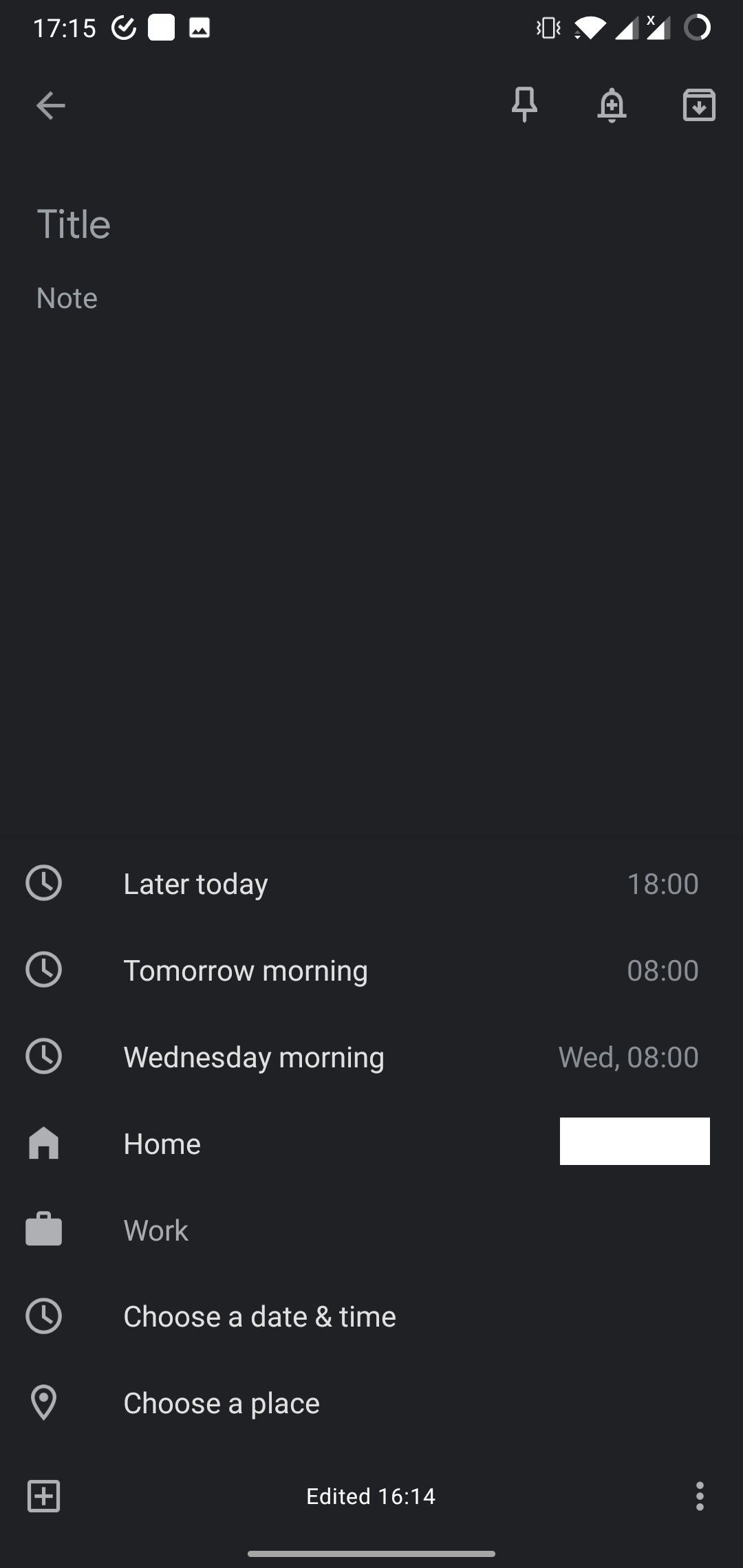The height and width of the screenshot is (1568, 743).
Task: Tap the clock icon beside Choose a date & time
Action: click(43, 1316)
